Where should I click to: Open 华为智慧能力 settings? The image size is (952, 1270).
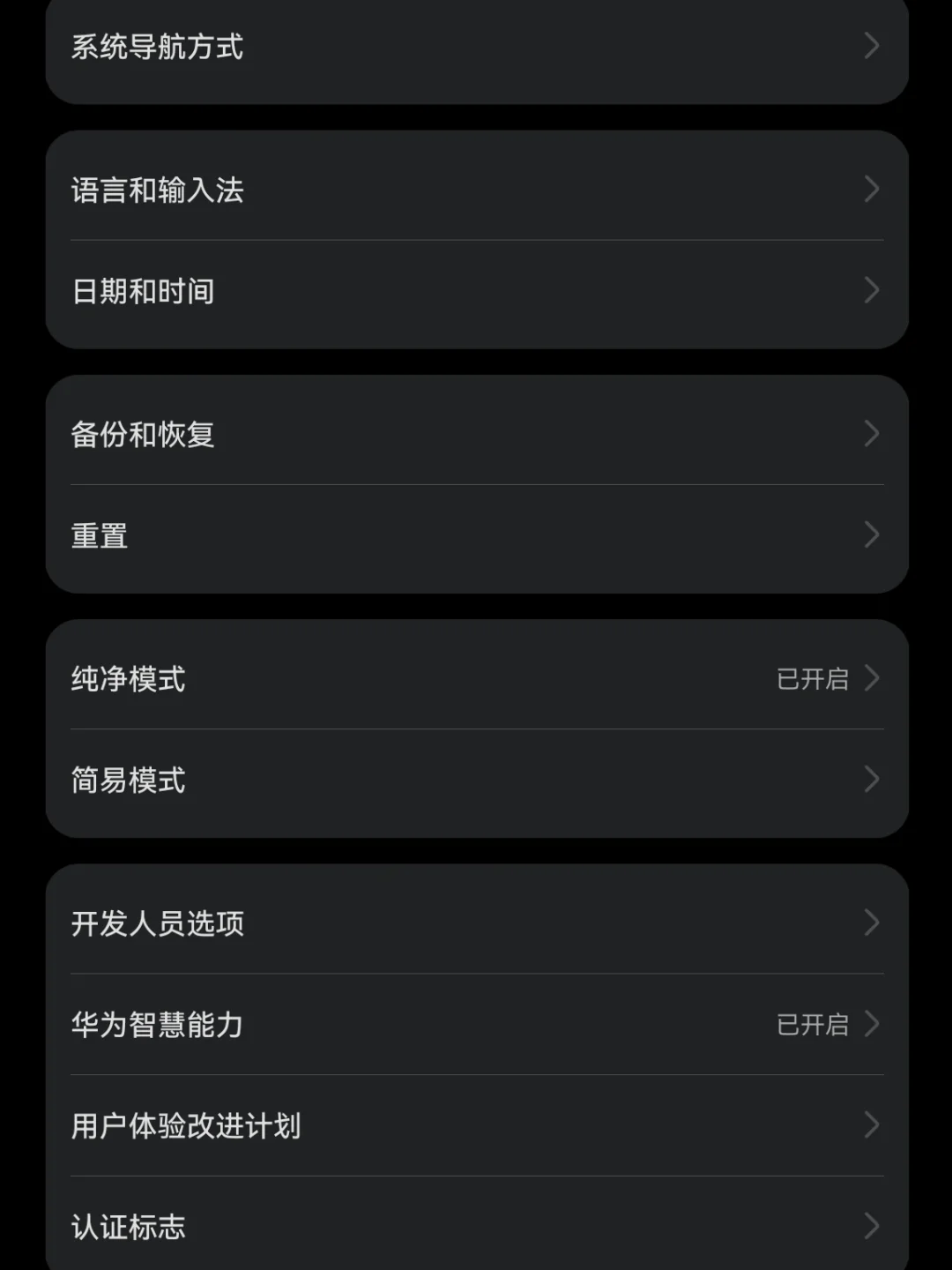476,1024
